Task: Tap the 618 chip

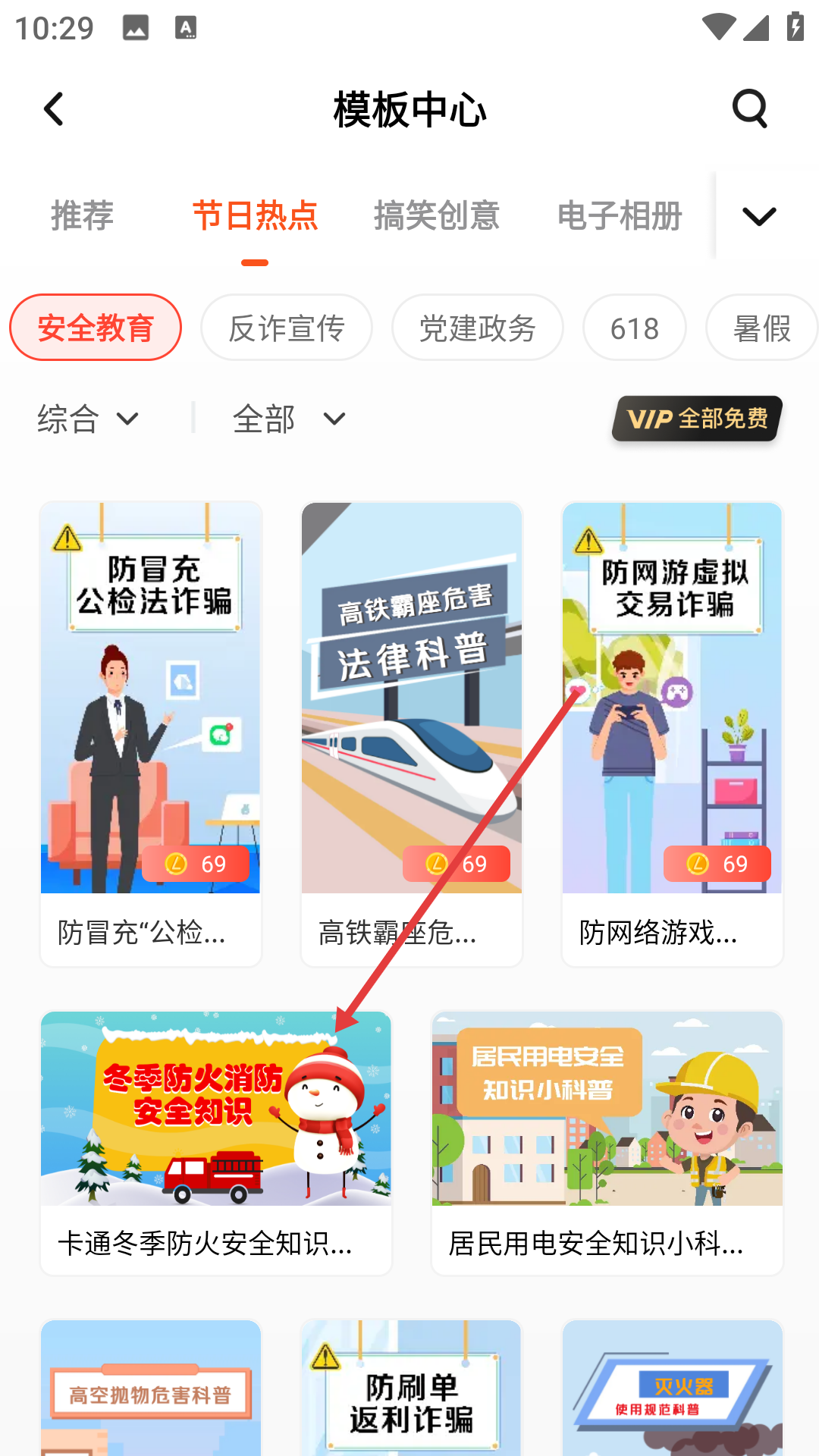Action: click(x=635, y=328)
